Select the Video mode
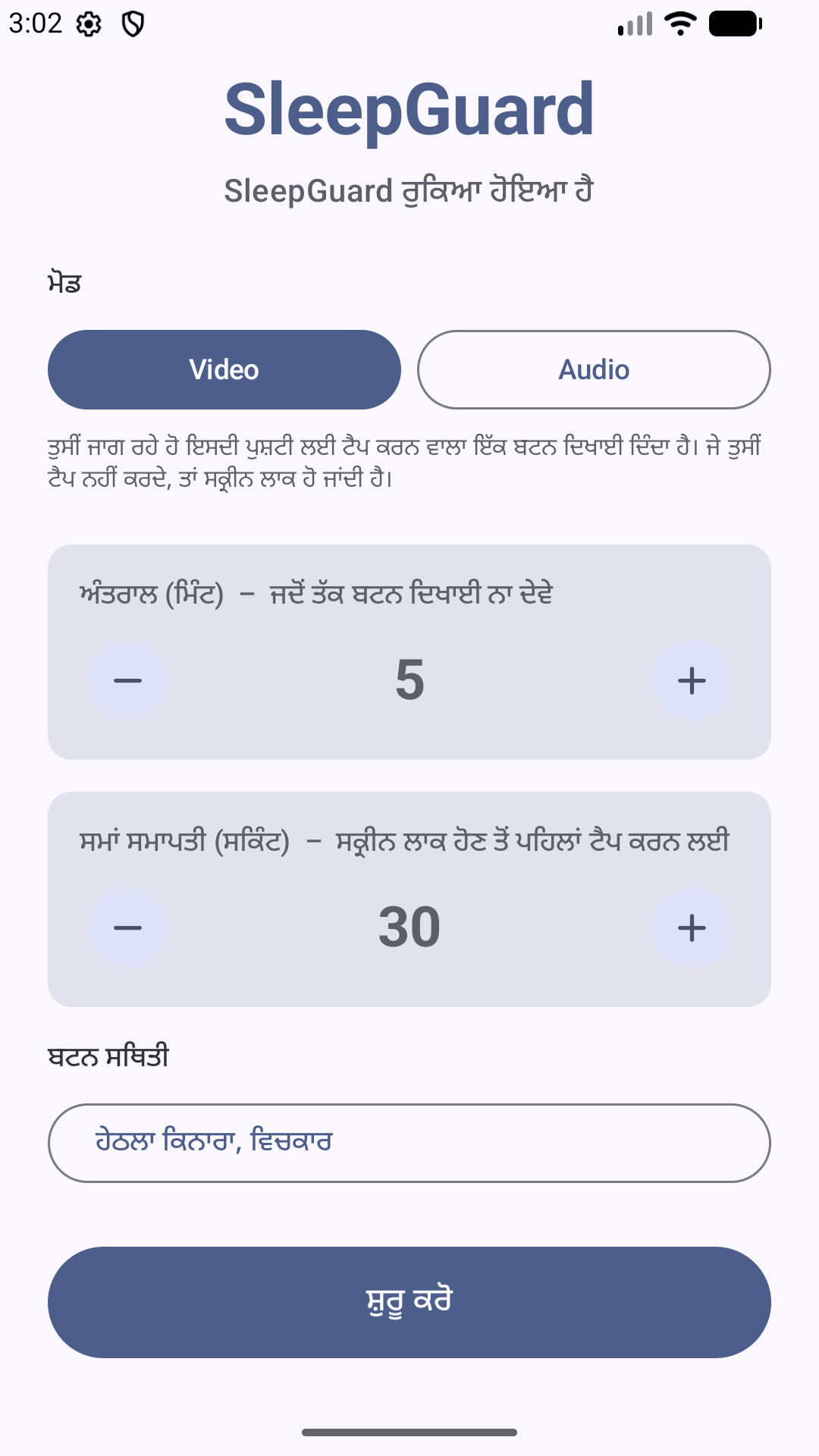Image resolution: width=819 pixels, height=1456 pixels. tap(224, 369)
